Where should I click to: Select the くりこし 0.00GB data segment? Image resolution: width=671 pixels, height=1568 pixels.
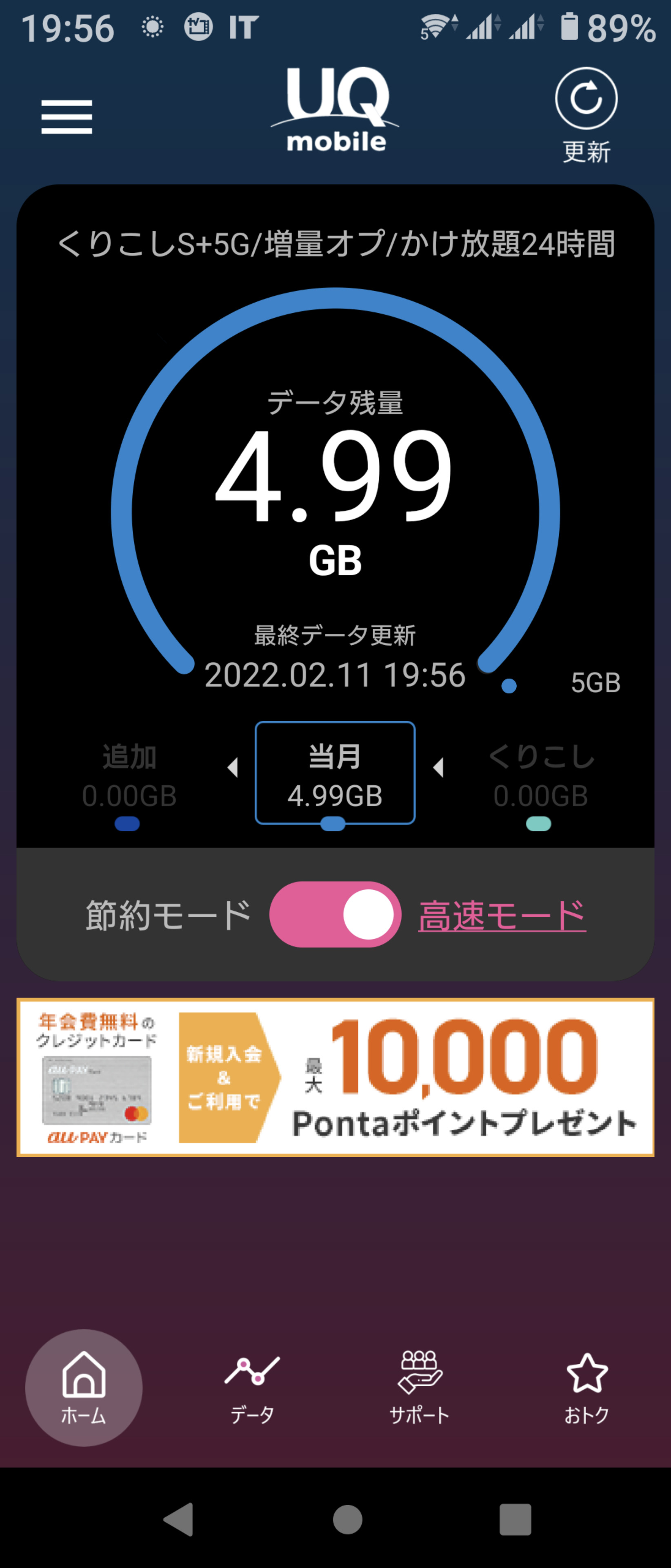coord(540,776)
